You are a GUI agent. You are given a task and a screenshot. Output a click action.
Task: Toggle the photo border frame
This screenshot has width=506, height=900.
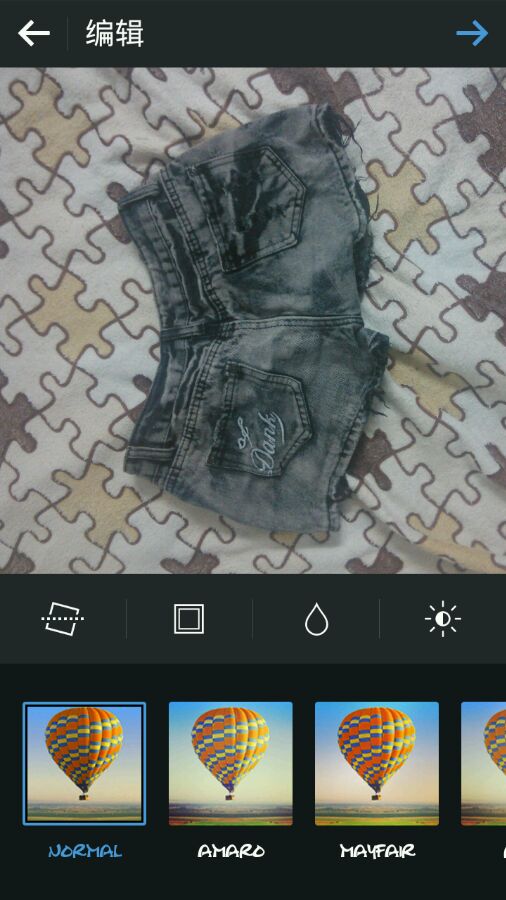pyautogui.click(x=189, y=619)
